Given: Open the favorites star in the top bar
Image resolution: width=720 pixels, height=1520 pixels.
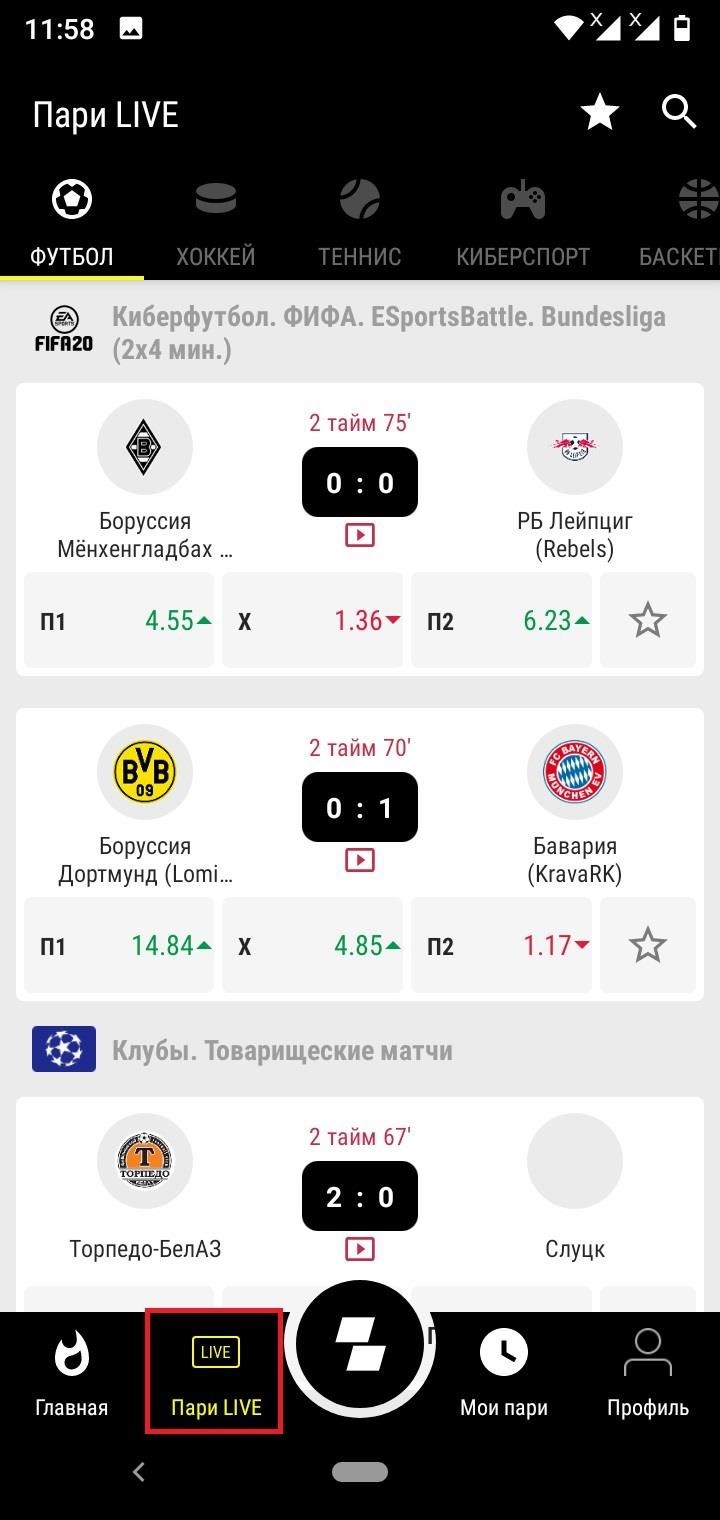Looking at the screenshot, I should click(x=600, y=114).
